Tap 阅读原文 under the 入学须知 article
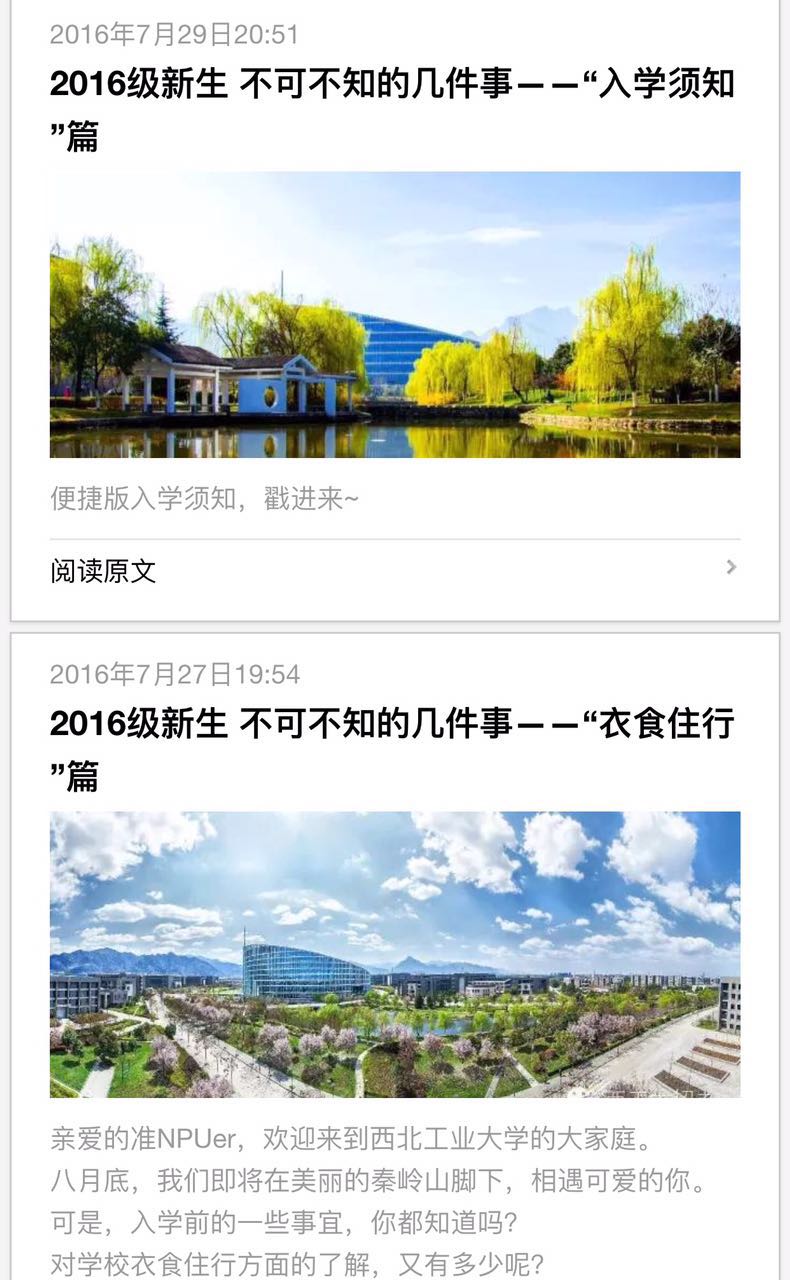The width and height of the screenshot is (790, 1280). 394,571
